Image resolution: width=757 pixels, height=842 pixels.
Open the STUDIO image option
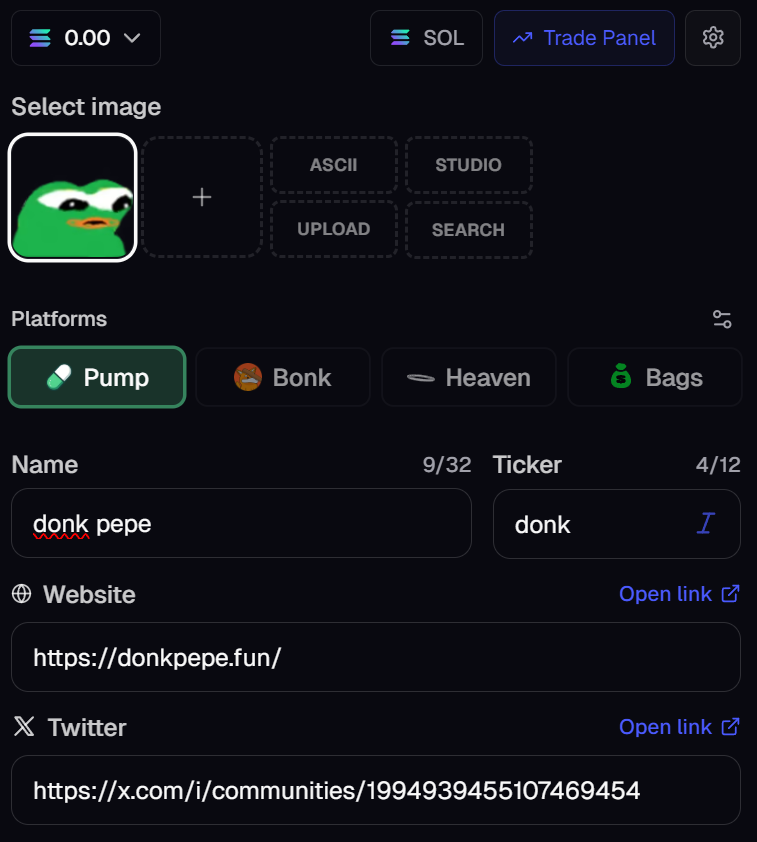pyautogui.click(x=468, y=165)
